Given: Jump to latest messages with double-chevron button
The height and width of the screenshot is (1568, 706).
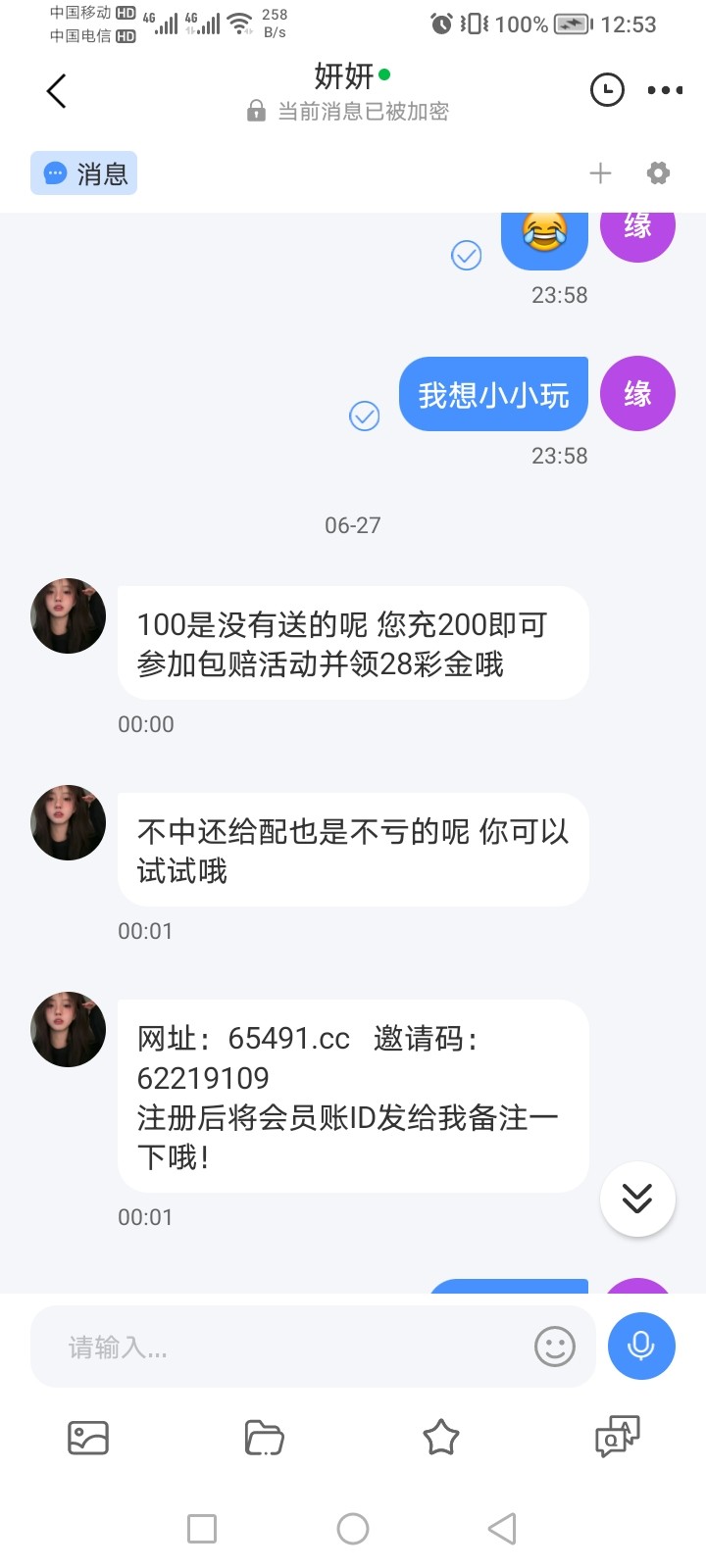Looking at the screenshot, I should [x=637, y=1199].
